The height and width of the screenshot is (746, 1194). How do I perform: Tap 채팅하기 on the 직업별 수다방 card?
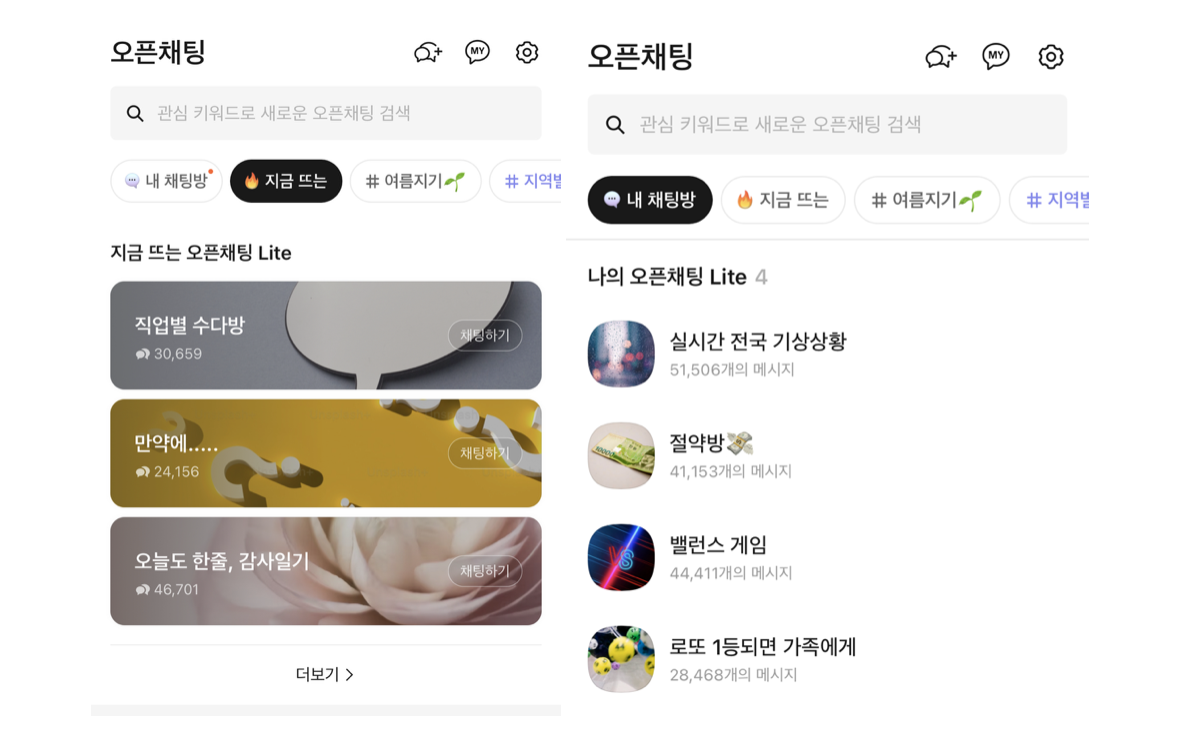click(x=484, y=335)
